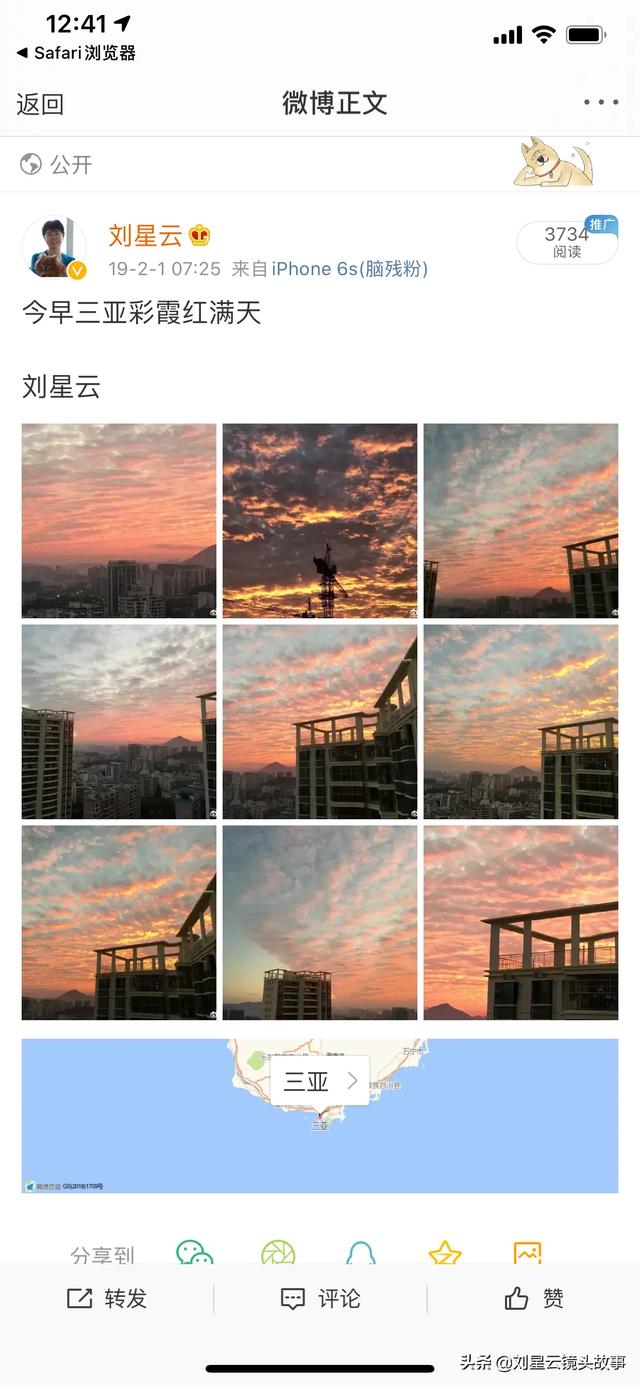The width and height of the screenshot is (640, 1385).
Task: Open the dark clouds construction crane photo
Action: (x=320, y=520)
